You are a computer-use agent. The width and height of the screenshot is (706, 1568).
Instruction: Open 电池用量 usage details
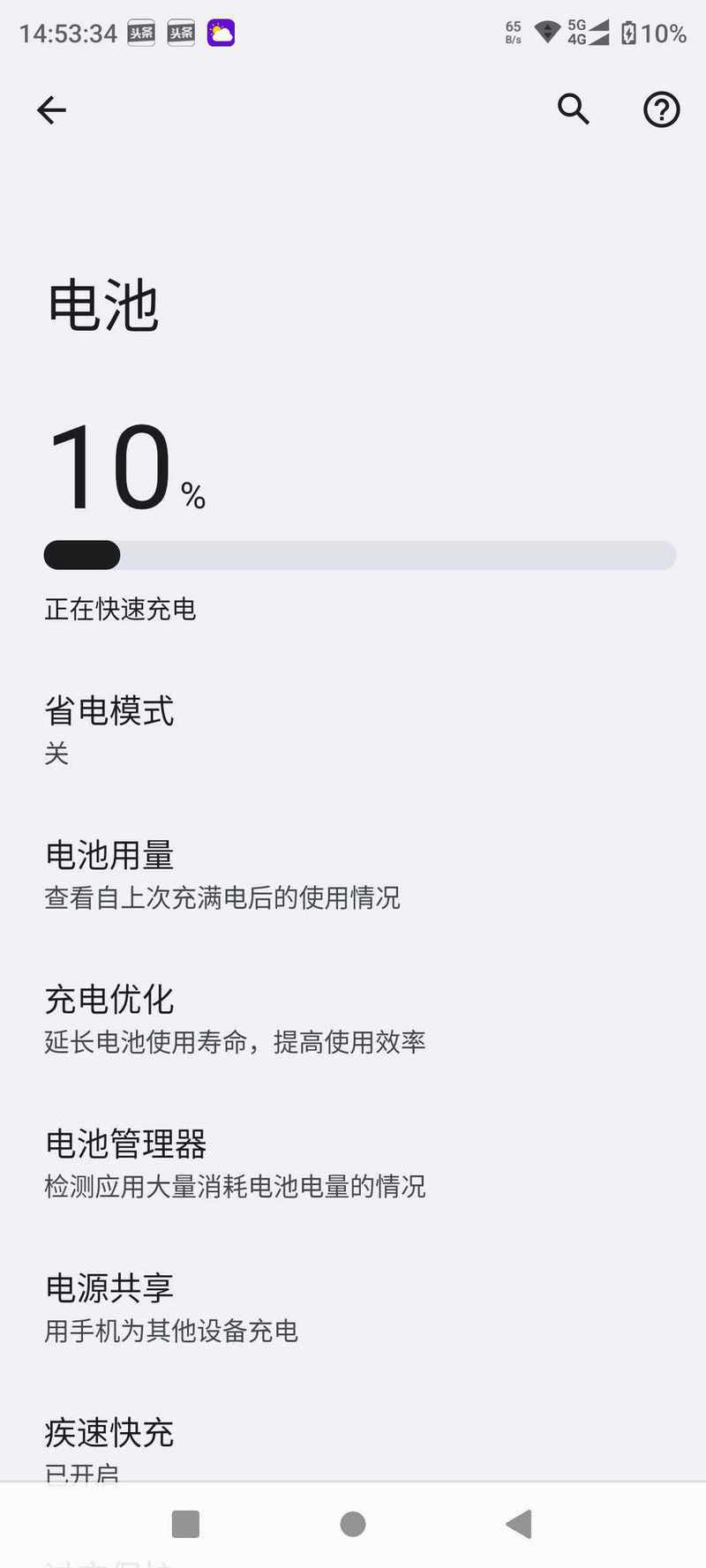221,874
